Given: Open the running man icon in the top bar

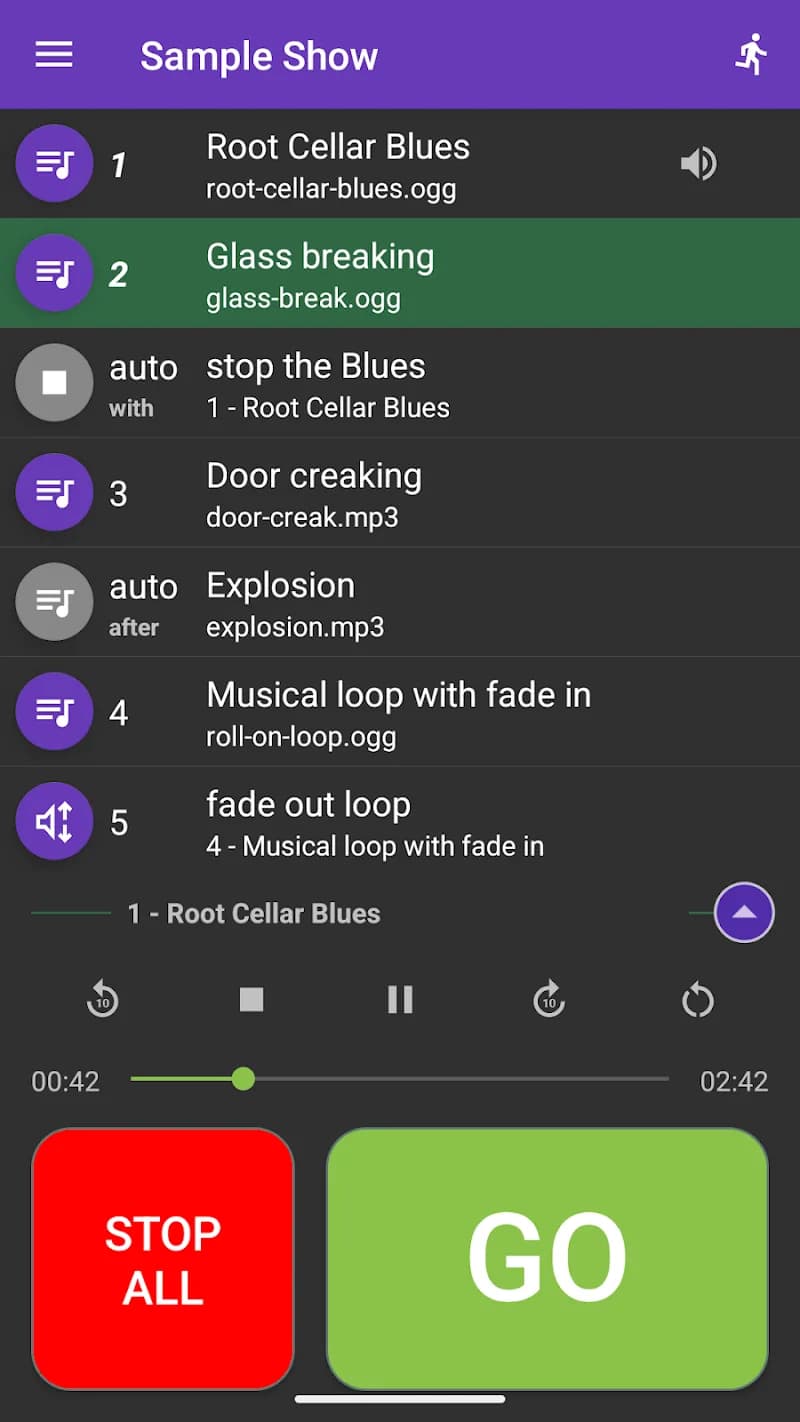Looking at the screenshot, I should tap(751, 55).
